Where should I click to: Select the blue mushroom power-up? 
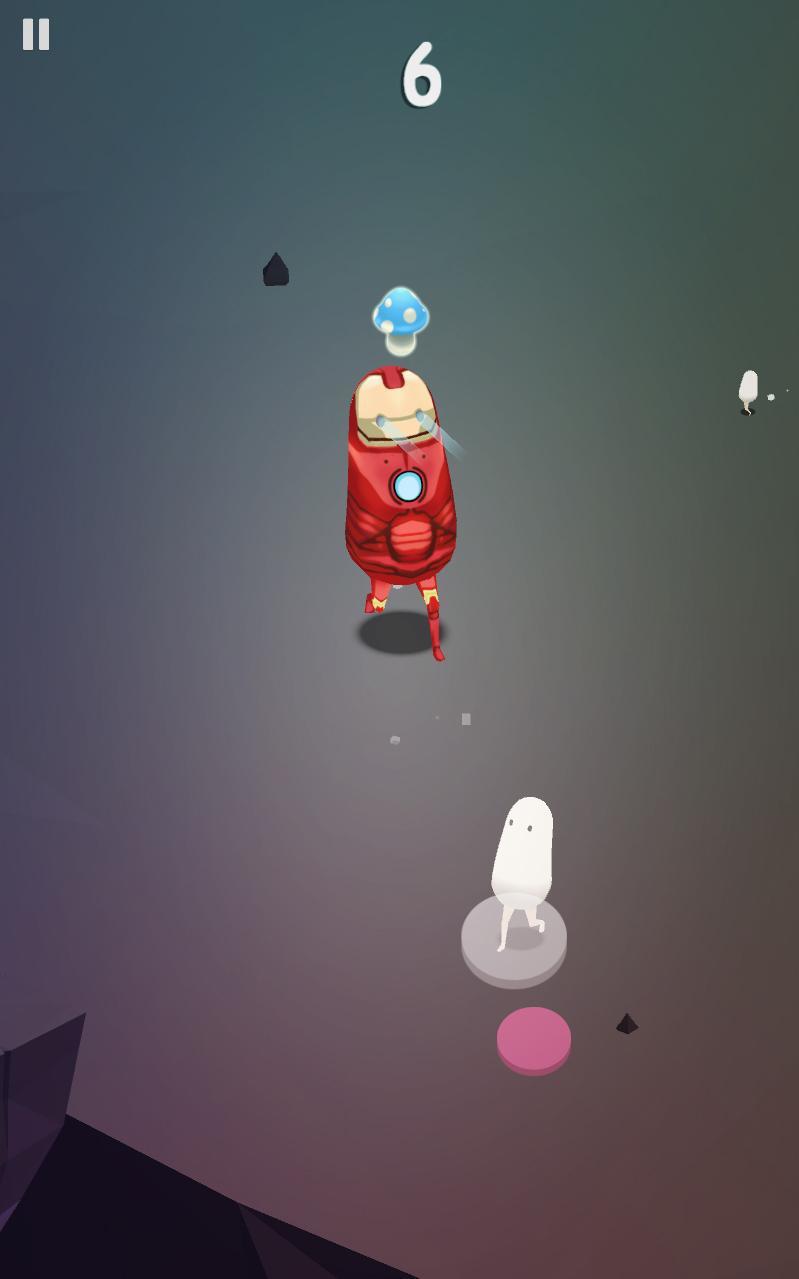pyautogui.click(x=400, y=313)
